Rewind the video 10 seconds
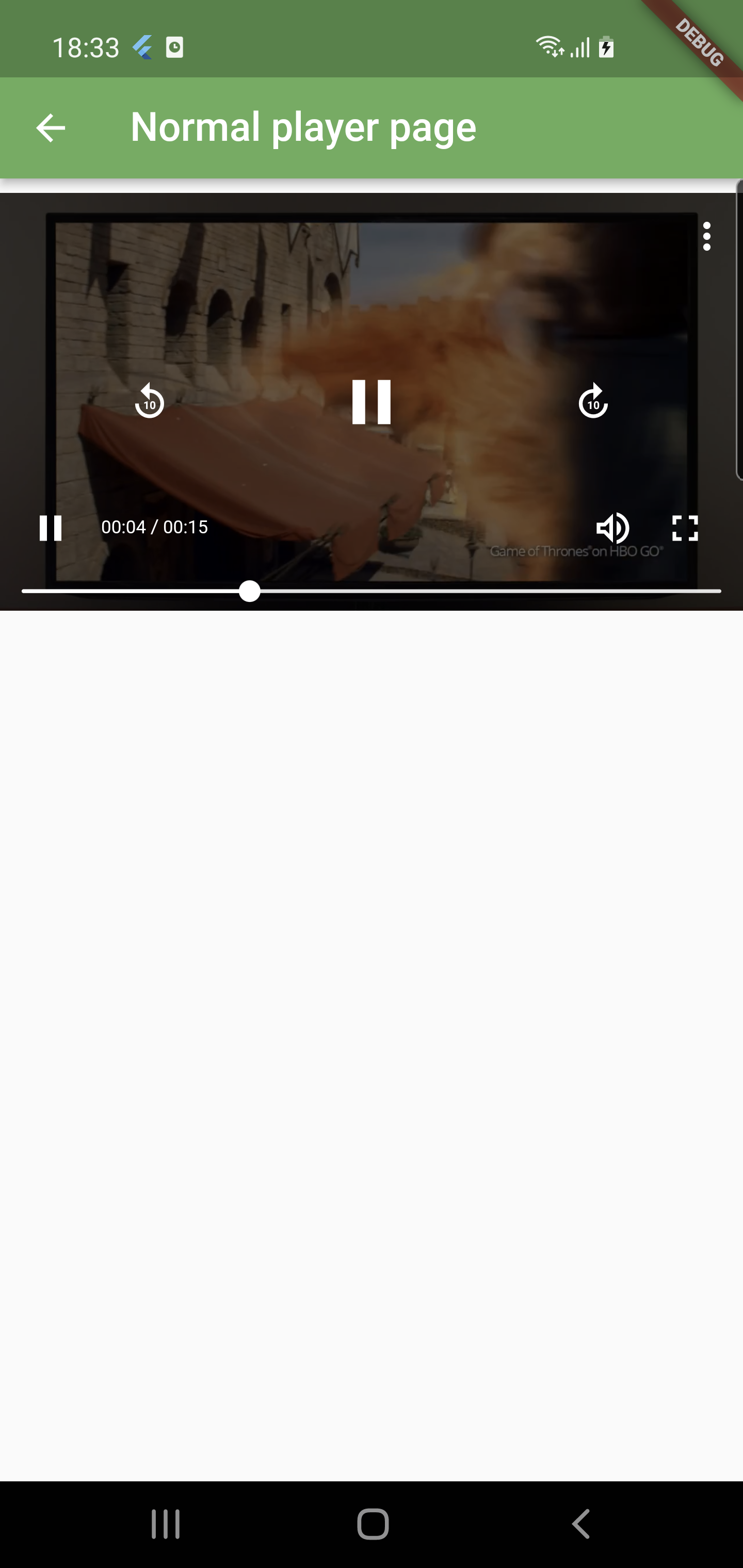743x1568 pixels. point(150,401)
